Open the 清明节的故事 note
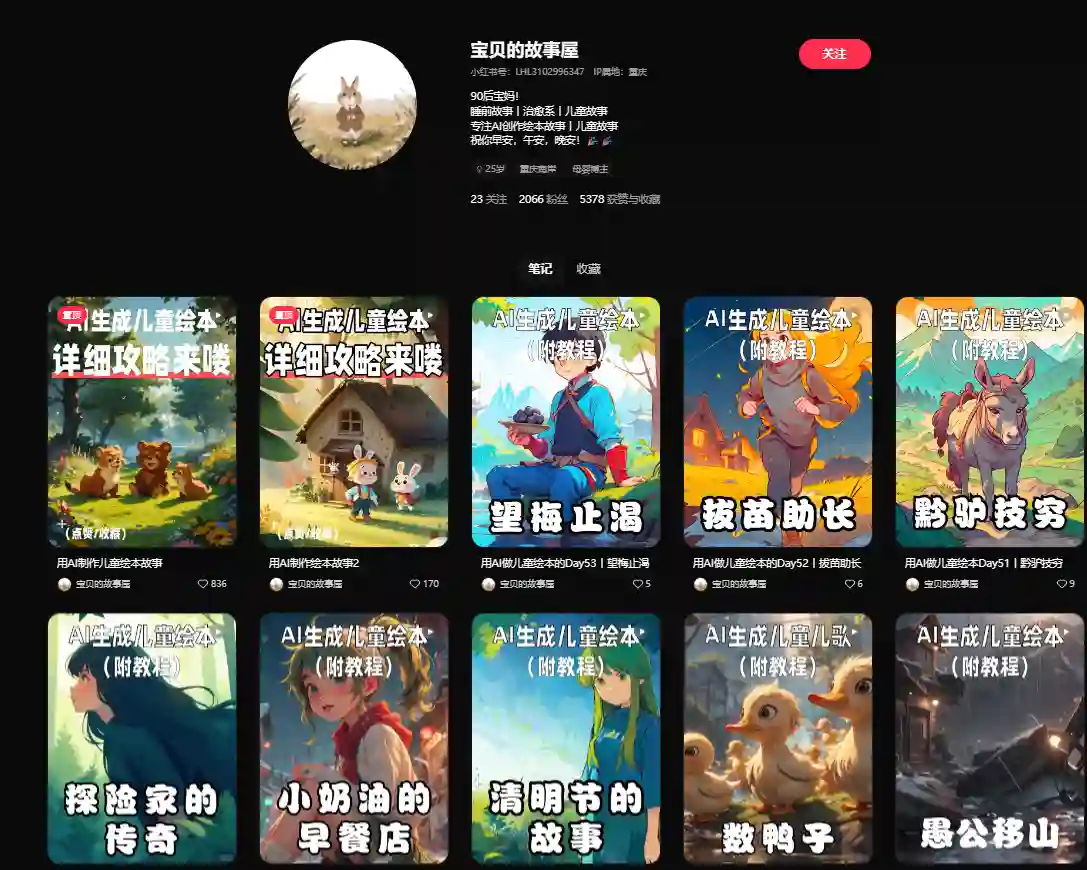Screen dimensions: 1087x870 click(x=566, y=738)
